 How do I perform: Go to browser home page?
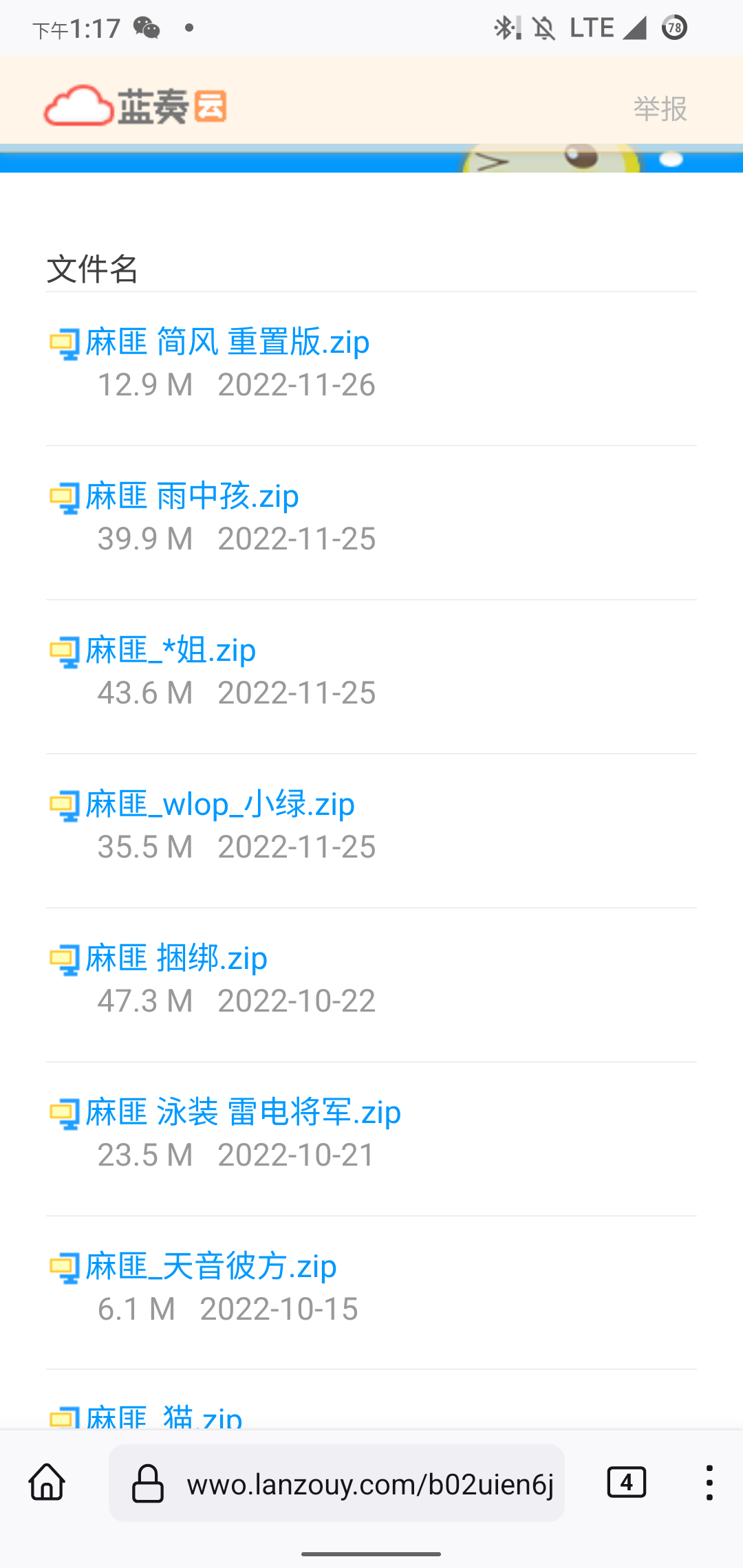pos(47,1482)
